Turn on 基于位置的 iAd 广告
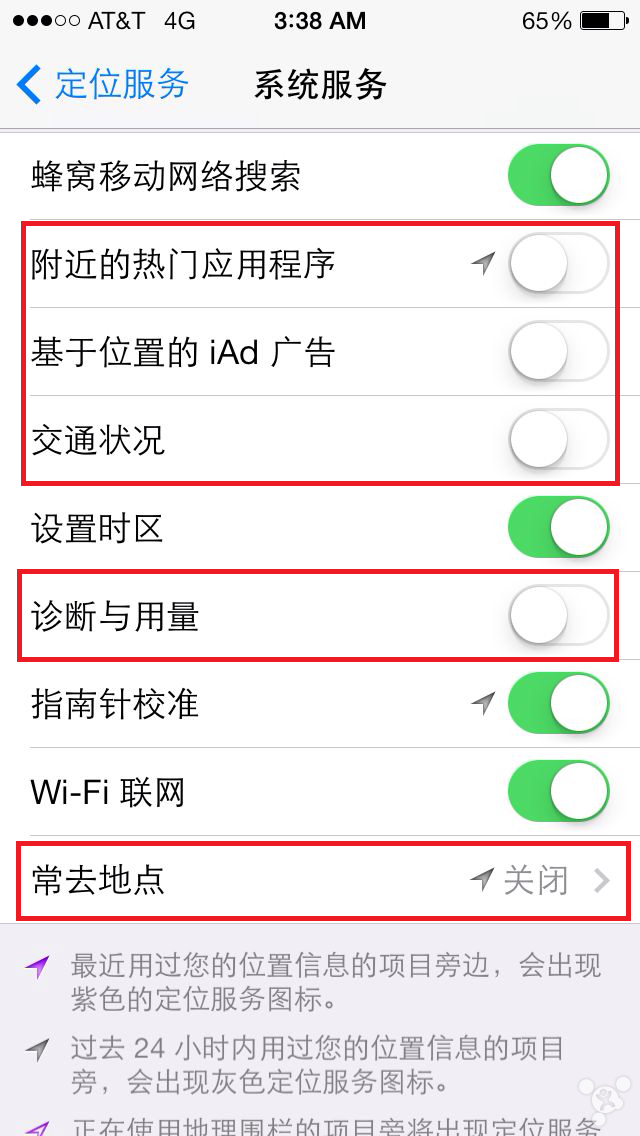 click(x=558, y=352)
